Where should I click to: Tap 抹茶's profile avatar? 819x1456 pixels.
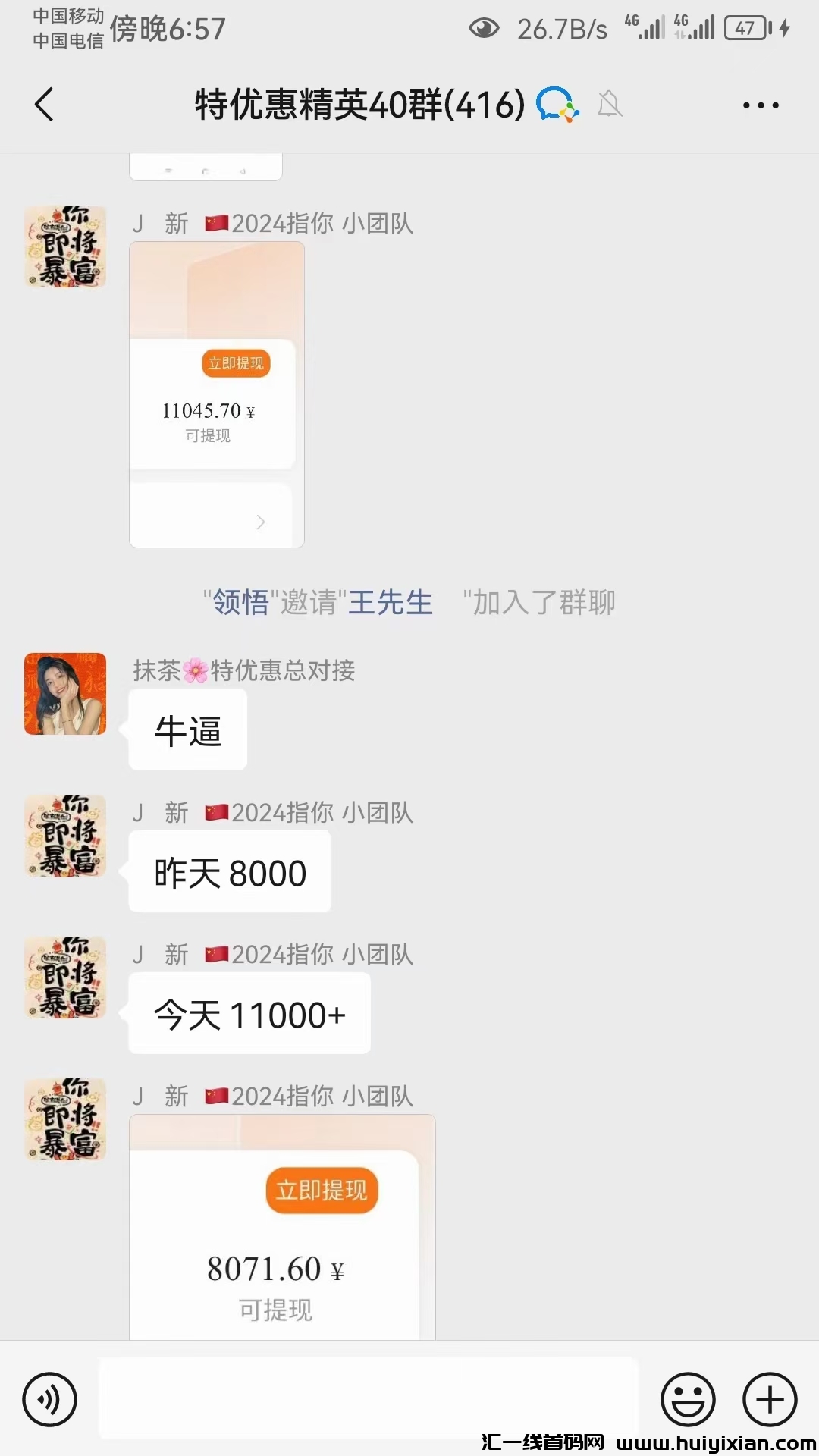(65, 694)
